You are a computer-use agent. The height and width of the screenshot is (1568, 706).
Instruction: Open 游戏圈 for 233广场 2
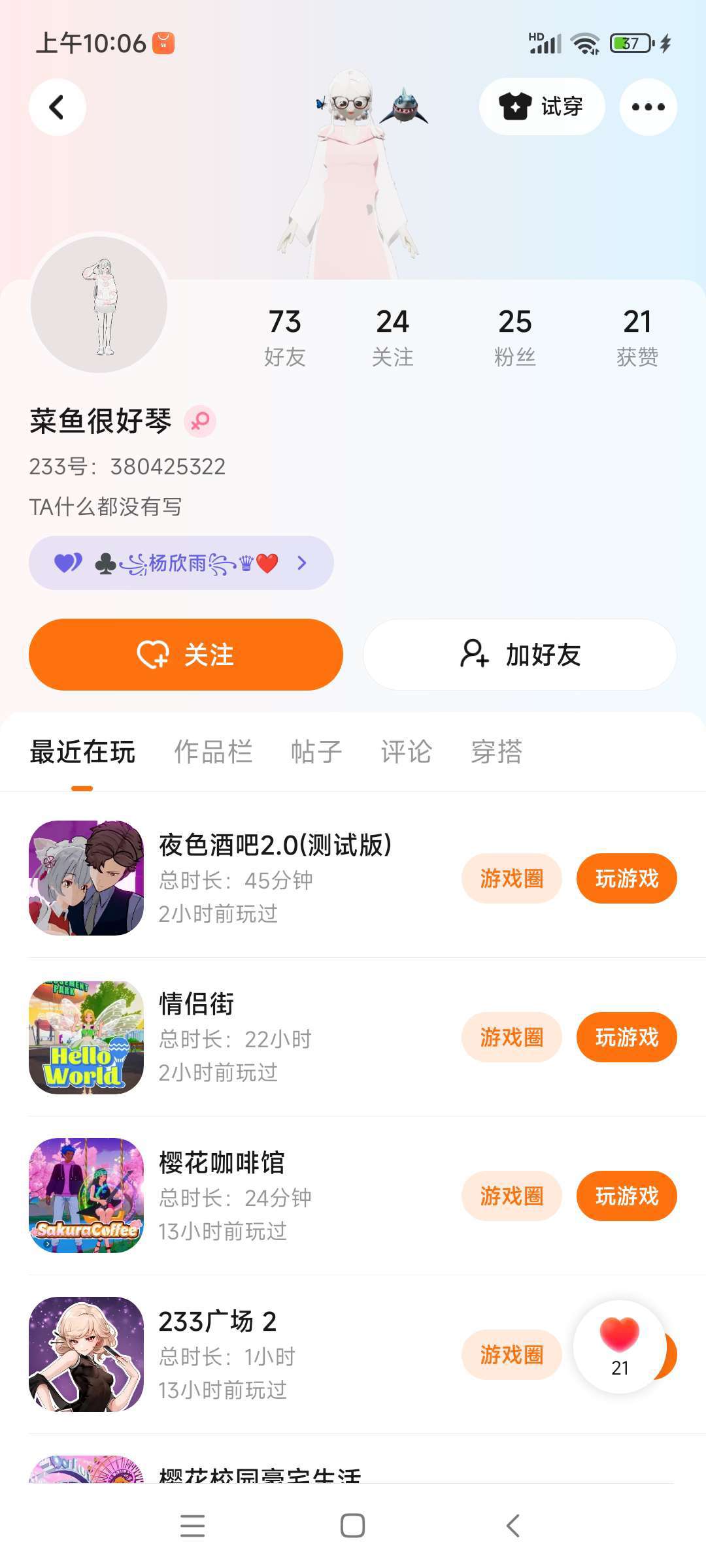point(511,1354)
